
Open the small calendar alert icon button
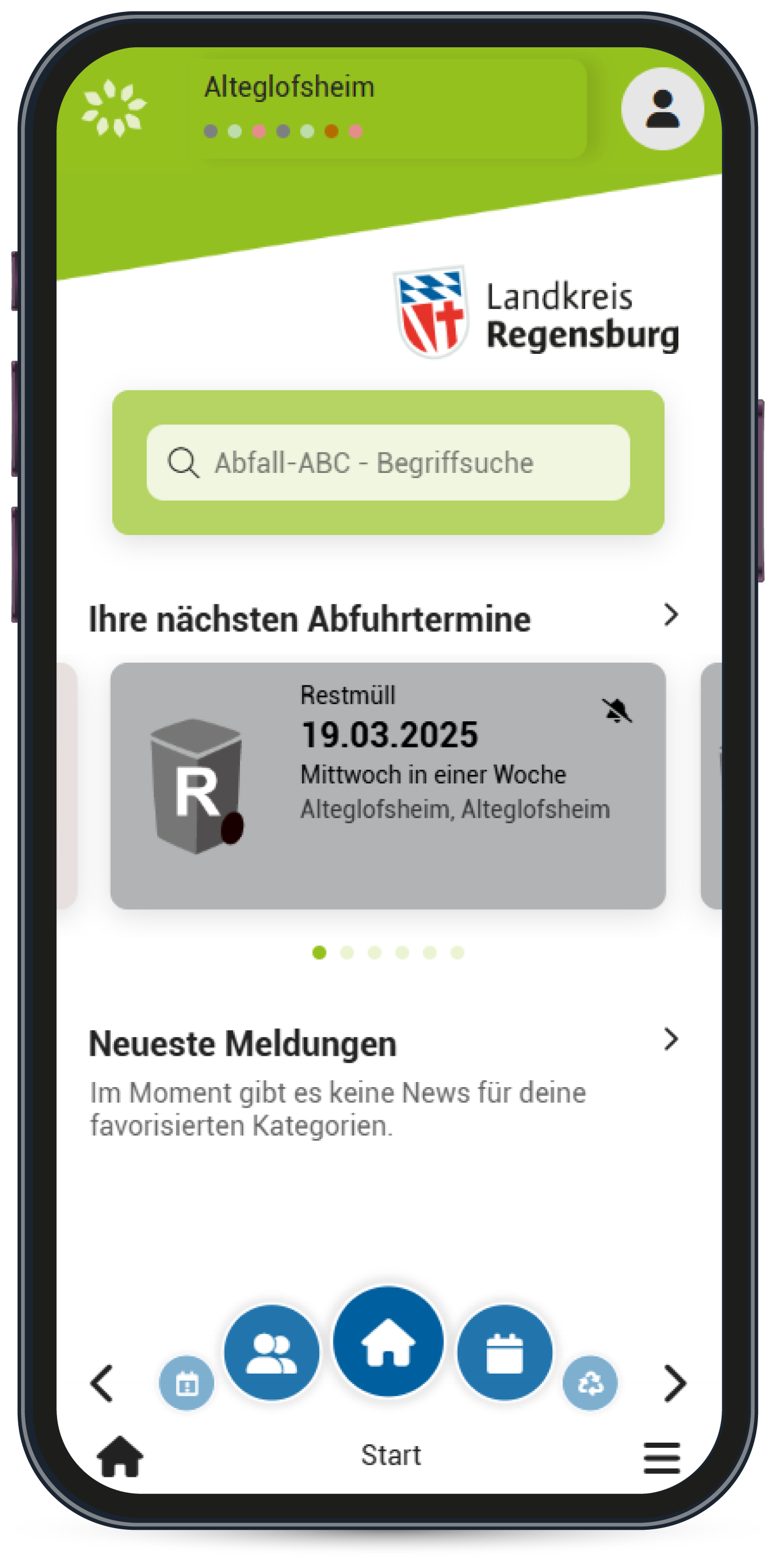coord(186,1383)
